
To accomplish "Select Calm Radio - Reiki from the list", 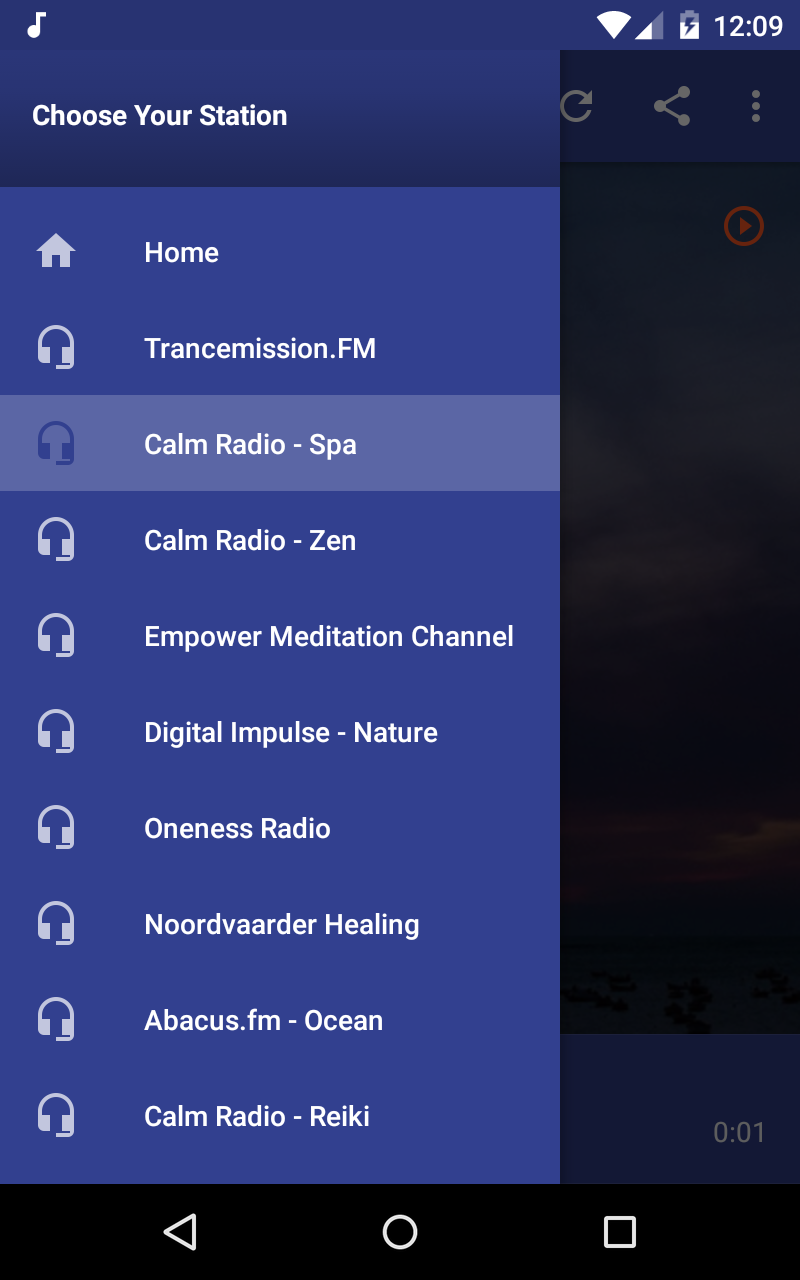I will (256, 1115).
